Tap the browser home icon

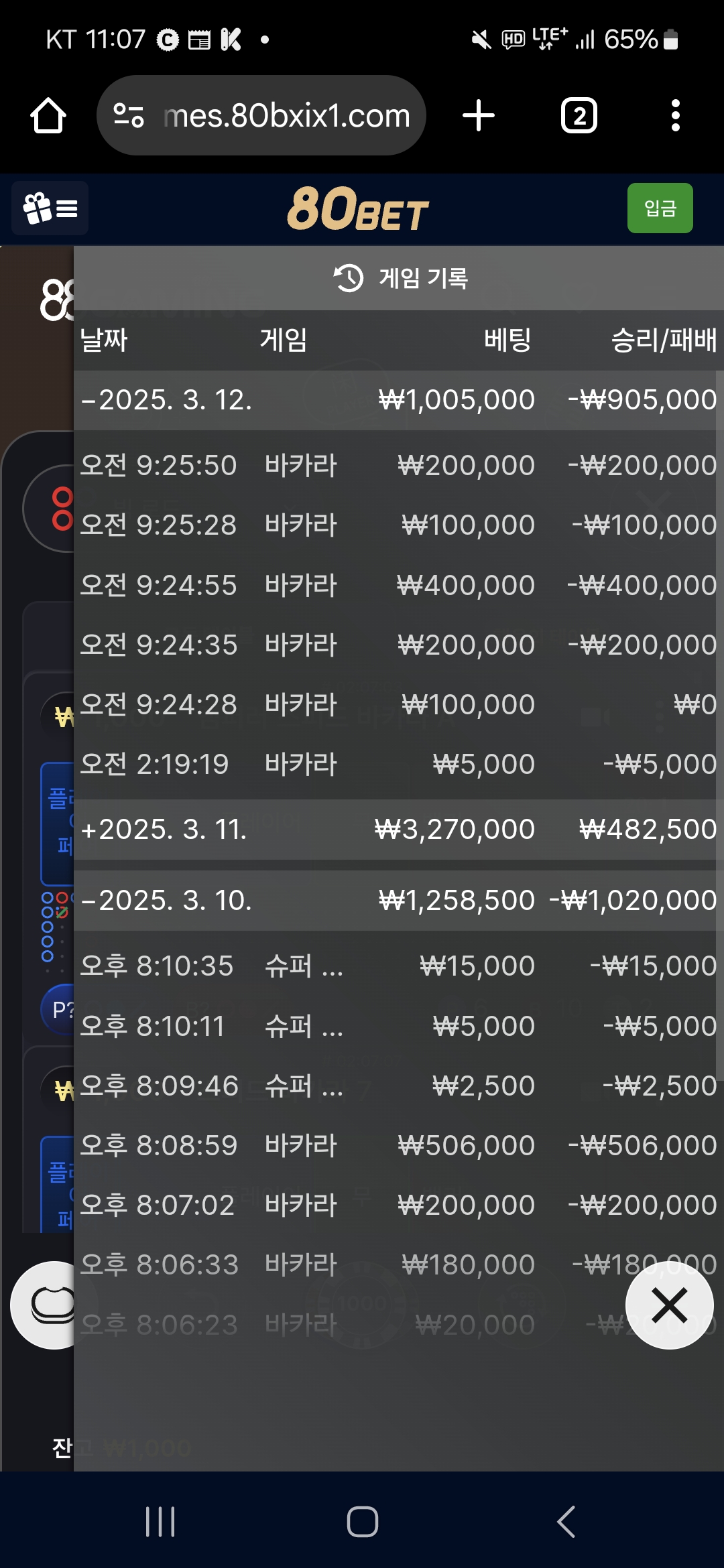[48, 116]
